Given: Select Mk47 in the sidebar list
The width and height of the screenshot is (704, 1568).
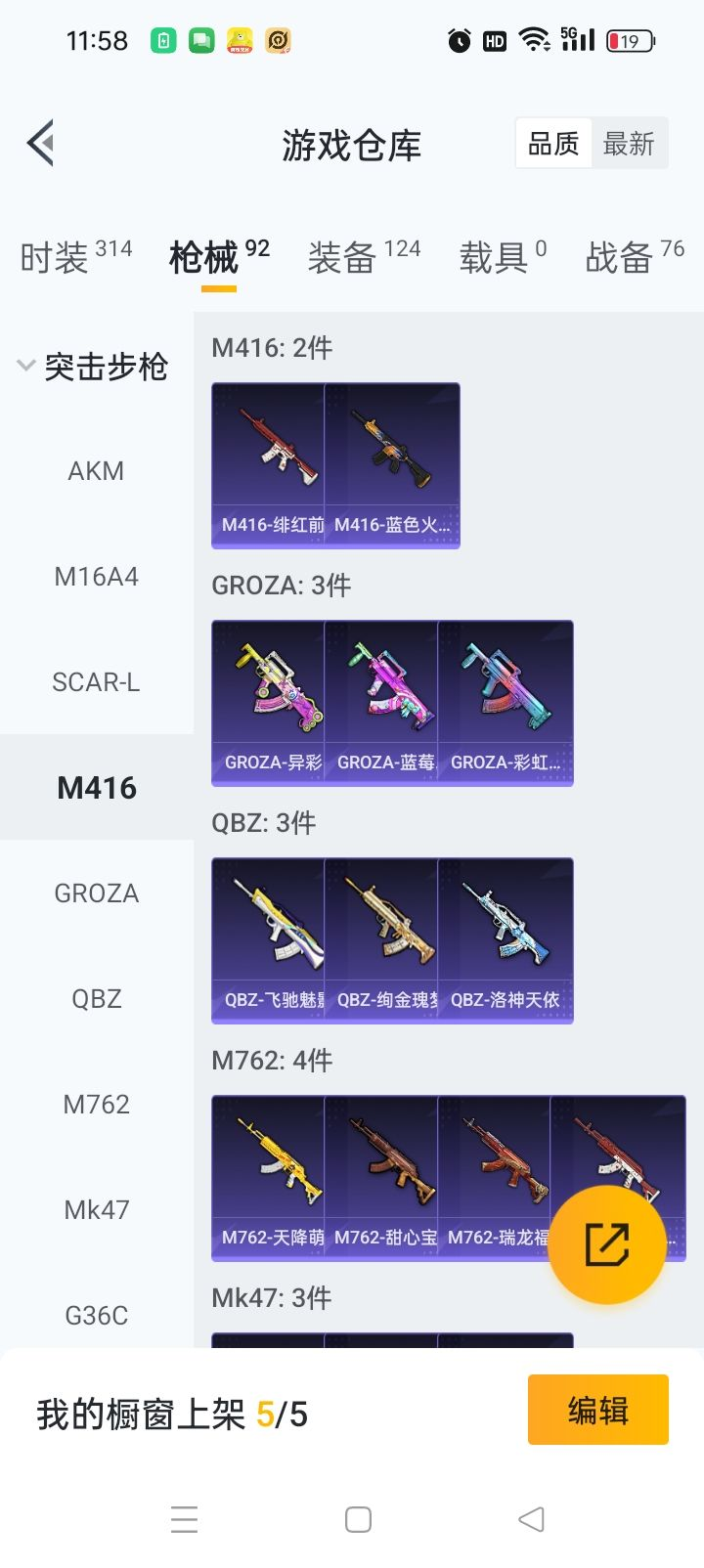Looking at the screenshot, I should (96, 1210).
